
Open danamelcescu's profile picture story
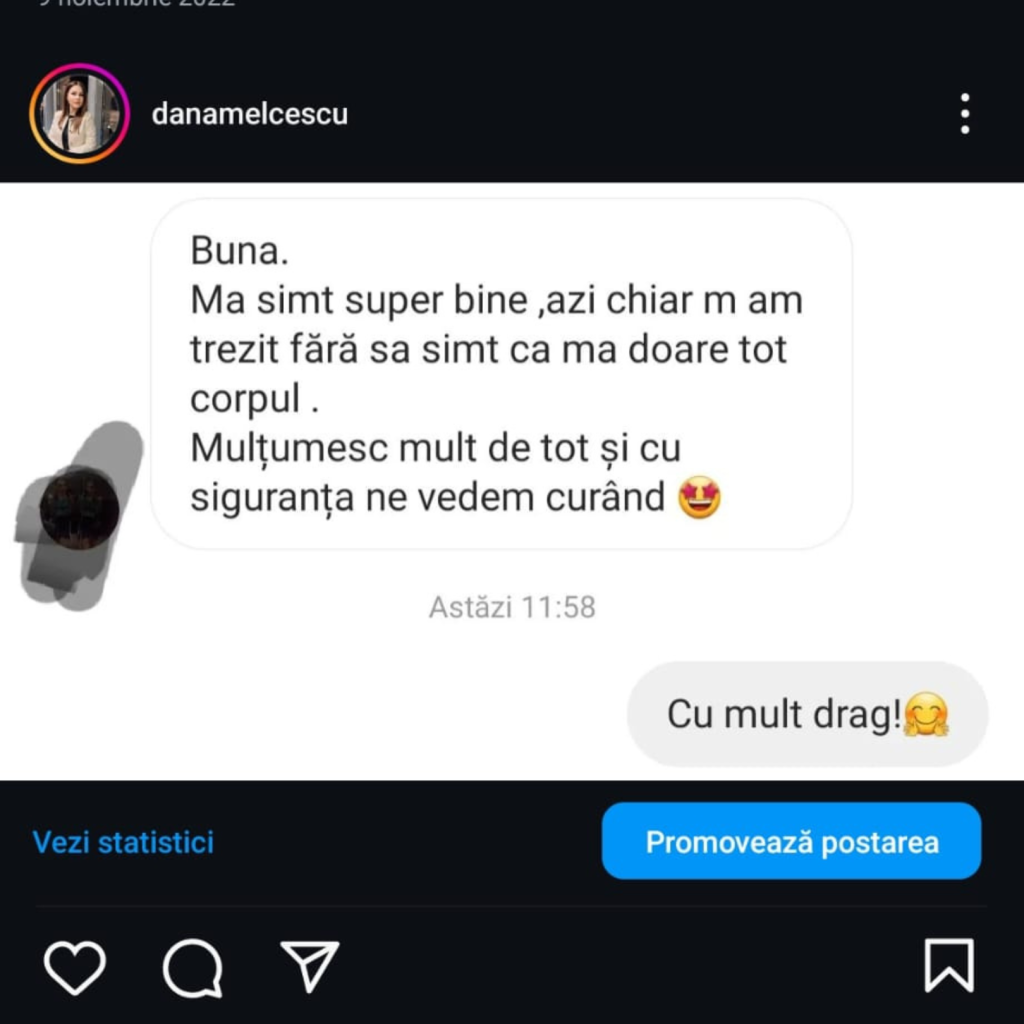click(79, 114)
